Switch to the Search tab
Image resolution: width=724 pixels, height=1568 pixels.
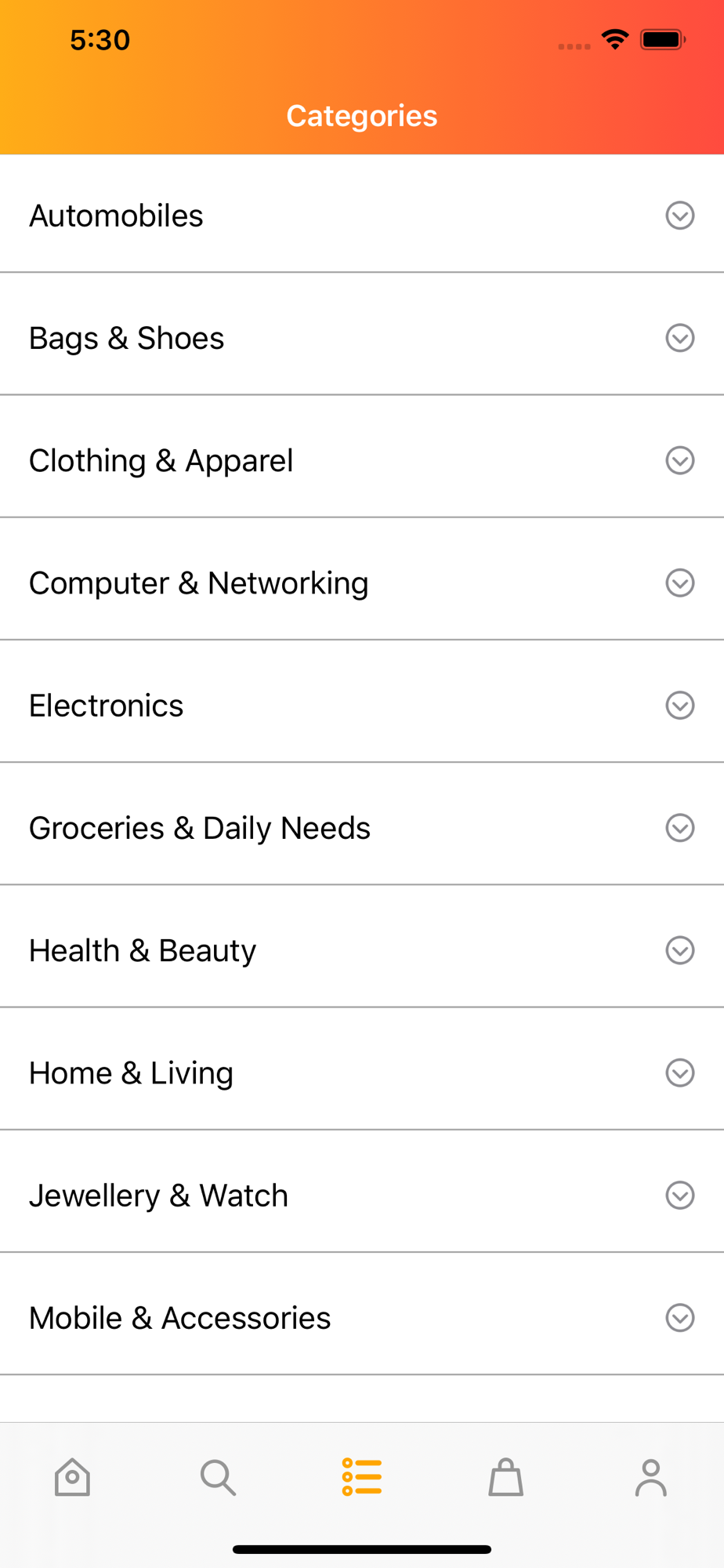(218, 1477)
